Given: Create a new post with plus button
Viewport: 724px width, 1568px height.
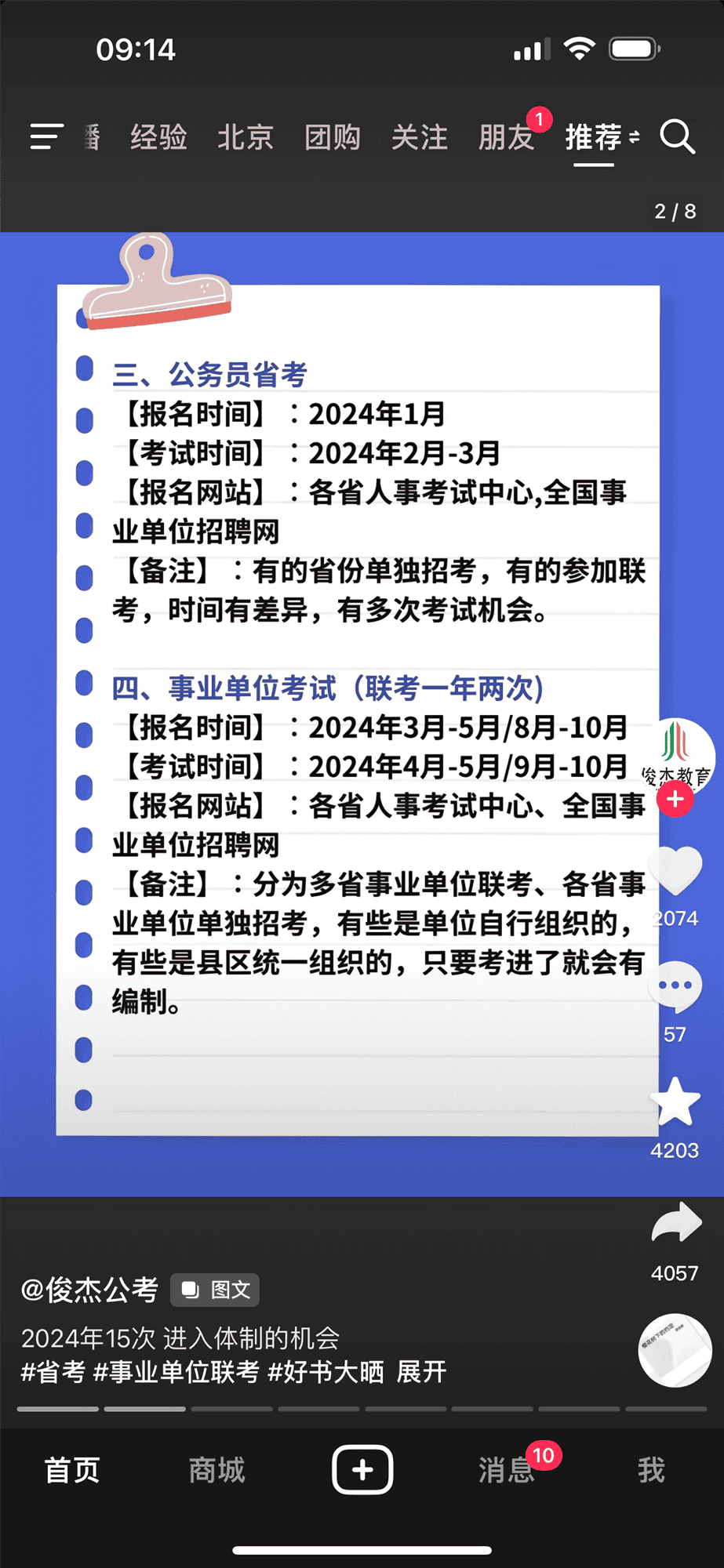Looking at the screenshot, I should pos(362,1469).
